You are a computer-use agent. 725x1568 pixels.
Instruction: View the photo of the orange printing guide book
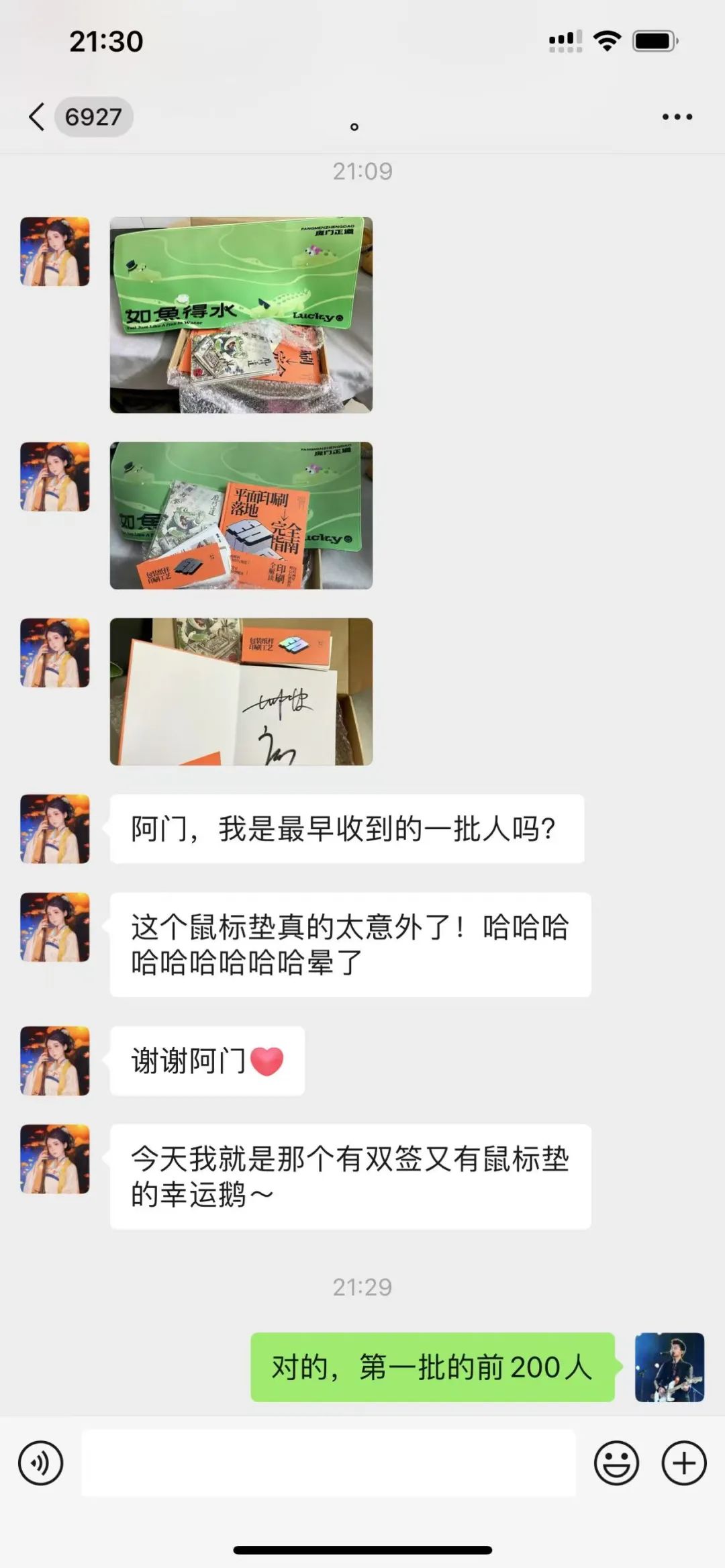[241, 515]
